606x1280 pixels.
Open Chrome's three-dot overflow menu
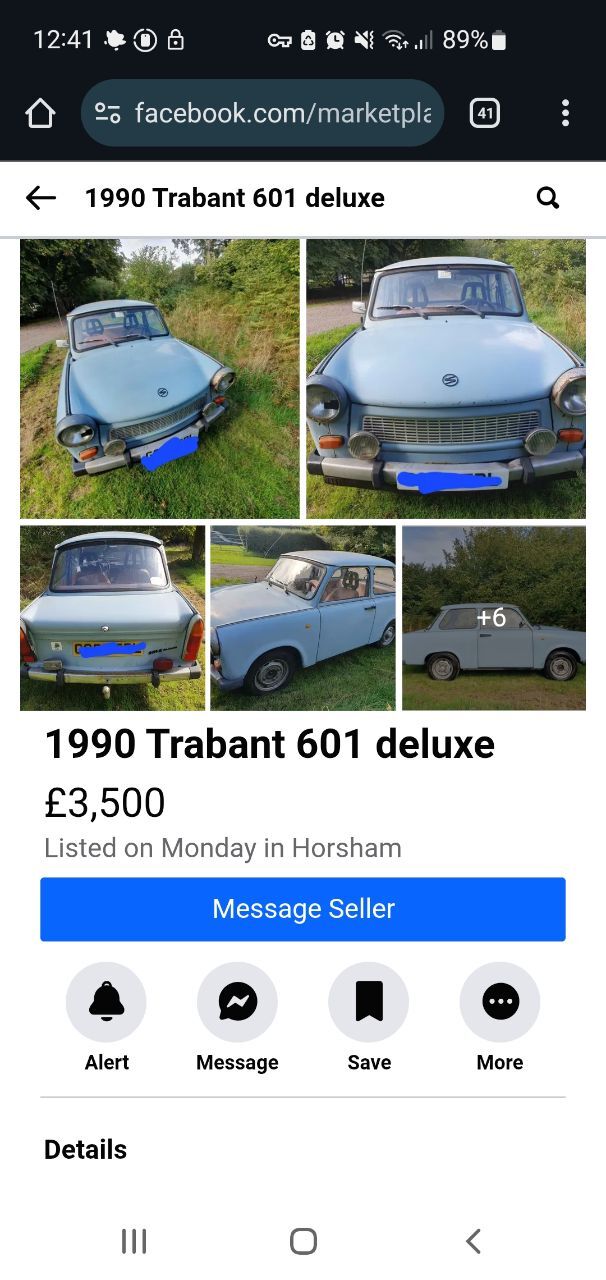(x=565, y=113)
